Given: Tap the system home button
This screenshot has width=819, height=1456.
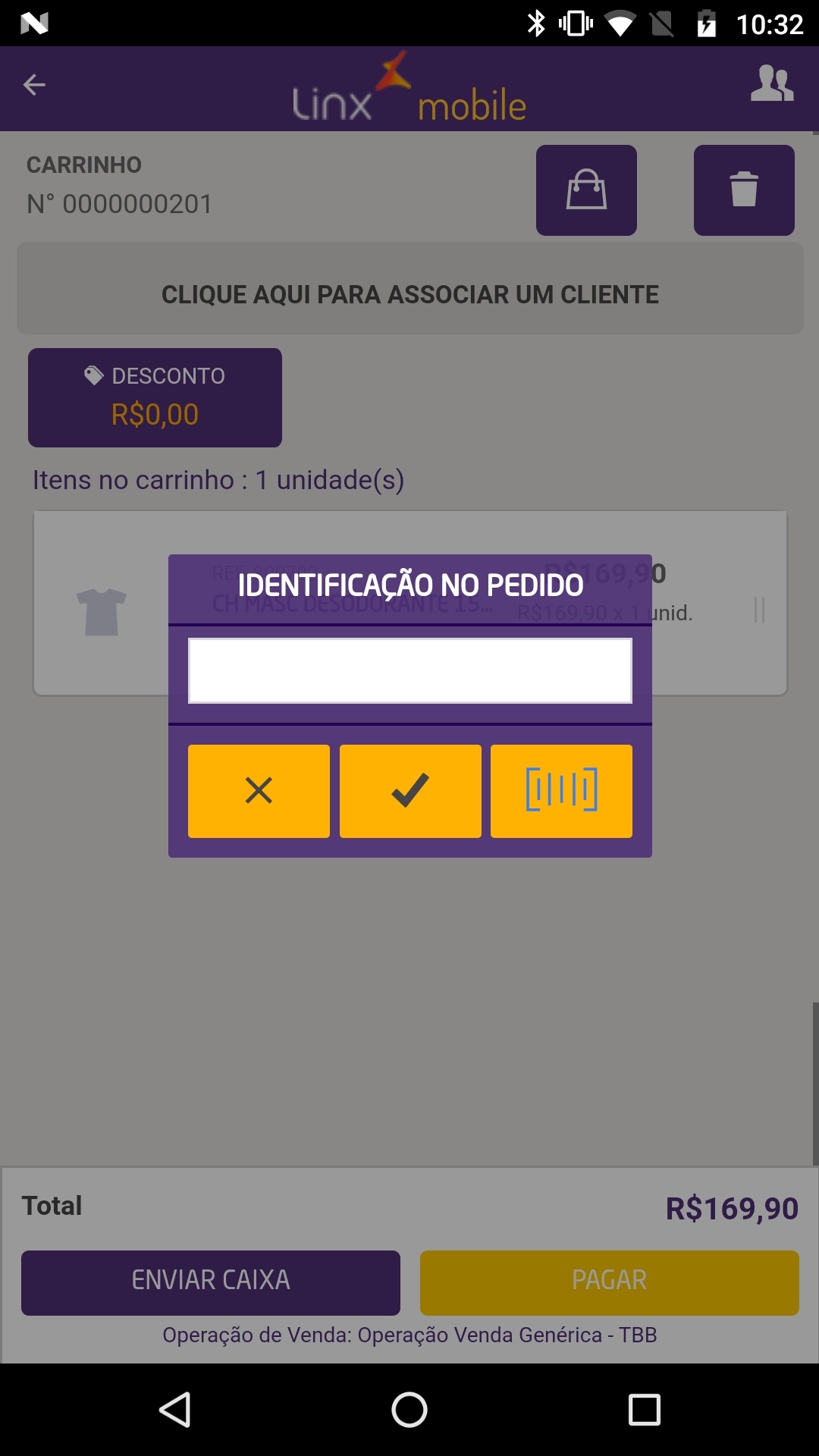Looking at the screenshot, I should [409, 1410].
